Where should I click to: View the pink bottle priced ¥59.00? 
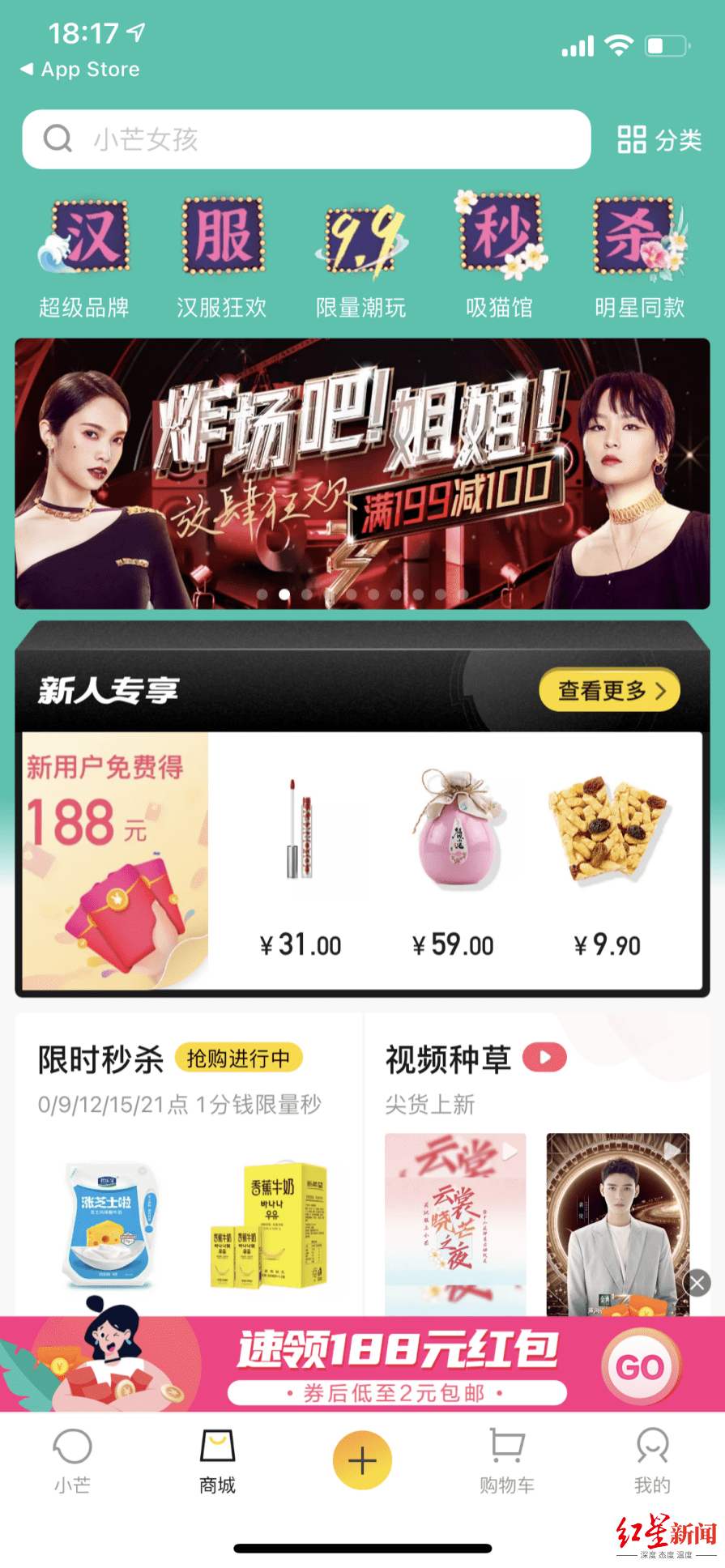coord(454,860)
